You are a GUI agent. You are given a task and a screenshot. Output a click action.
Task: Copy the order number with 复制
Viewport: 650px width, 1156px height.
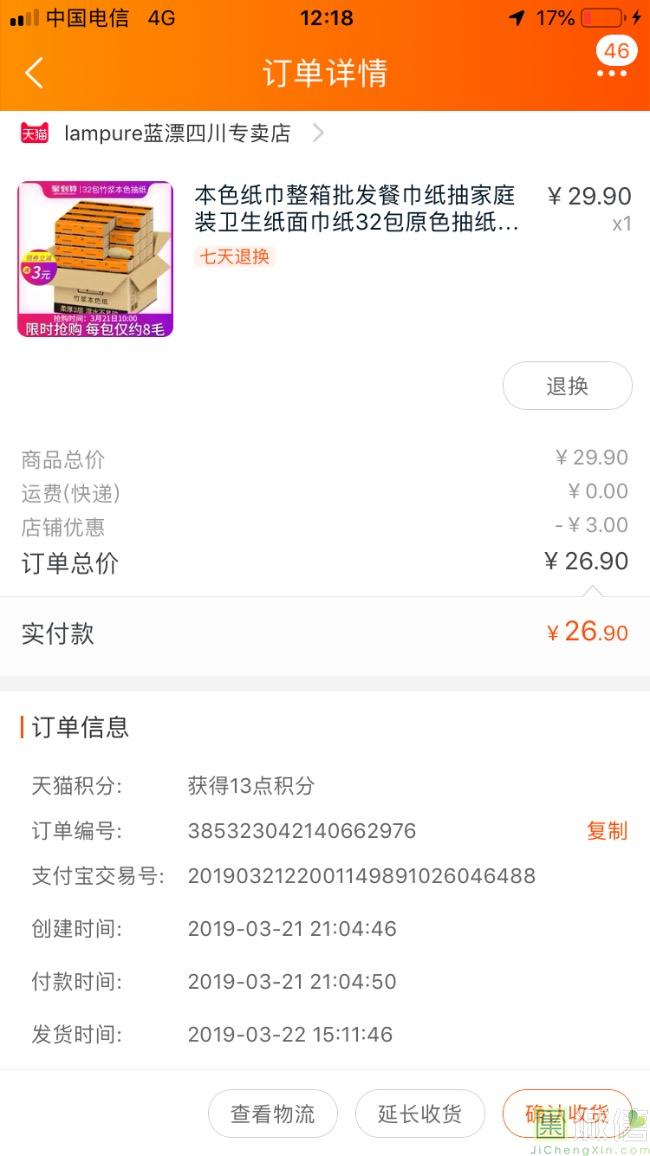point(606,831)
